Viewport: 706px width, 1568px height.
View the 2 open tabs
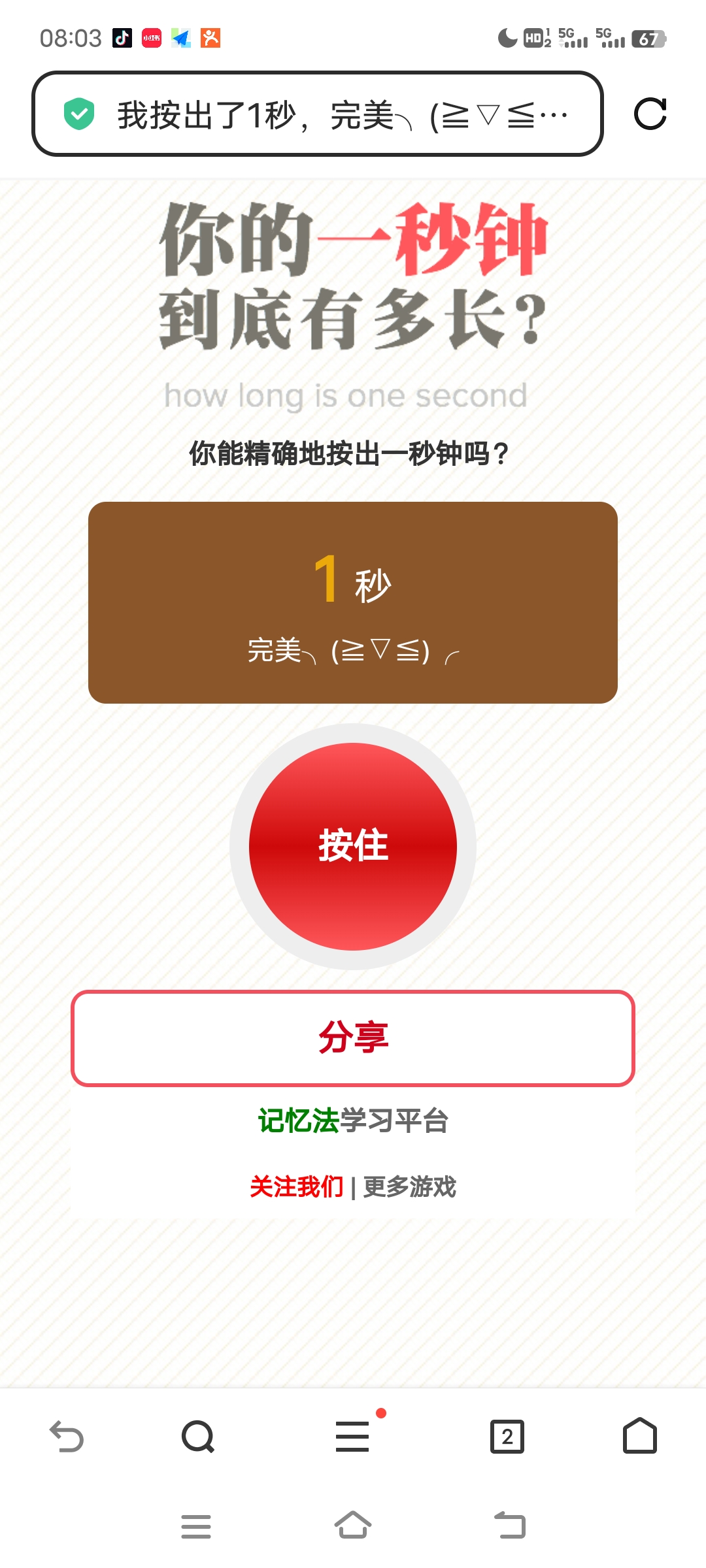click(x=507, y=1437)
